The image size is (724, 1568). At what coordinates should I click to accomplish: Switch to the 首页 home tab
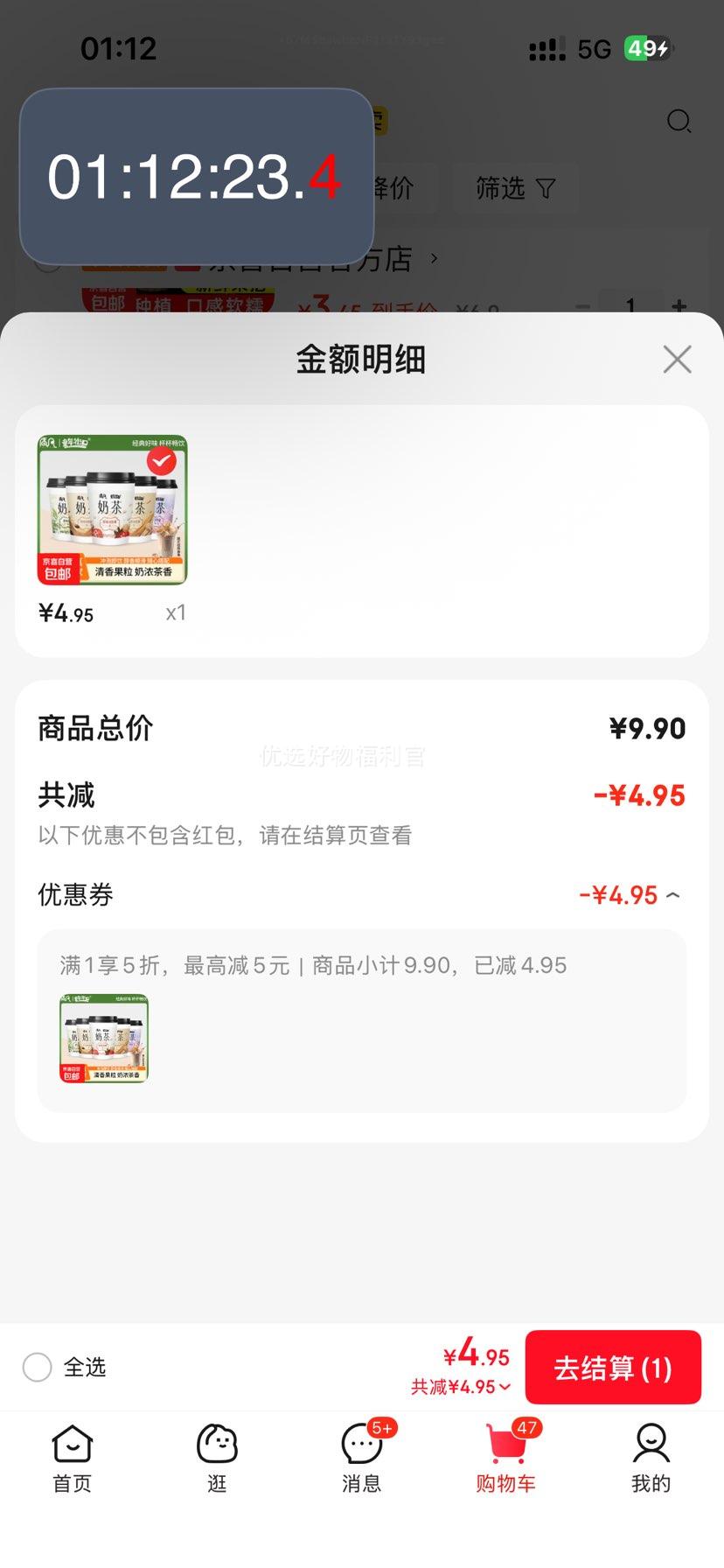coord(73,1459)
